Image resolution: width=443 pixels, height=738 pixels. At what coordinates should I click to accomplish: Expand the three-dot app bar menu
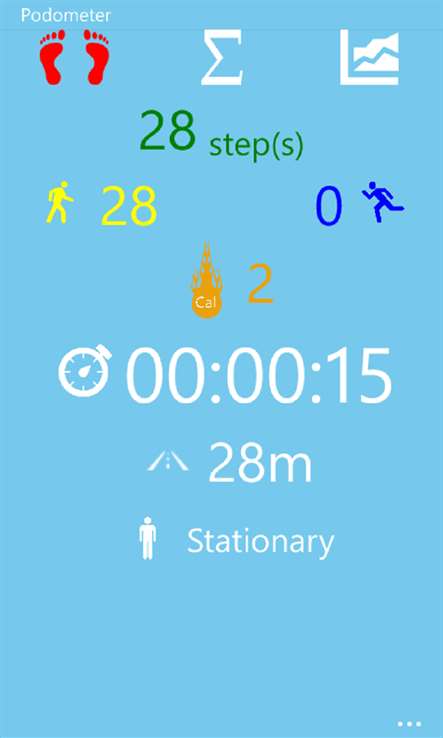pos(409,724)
